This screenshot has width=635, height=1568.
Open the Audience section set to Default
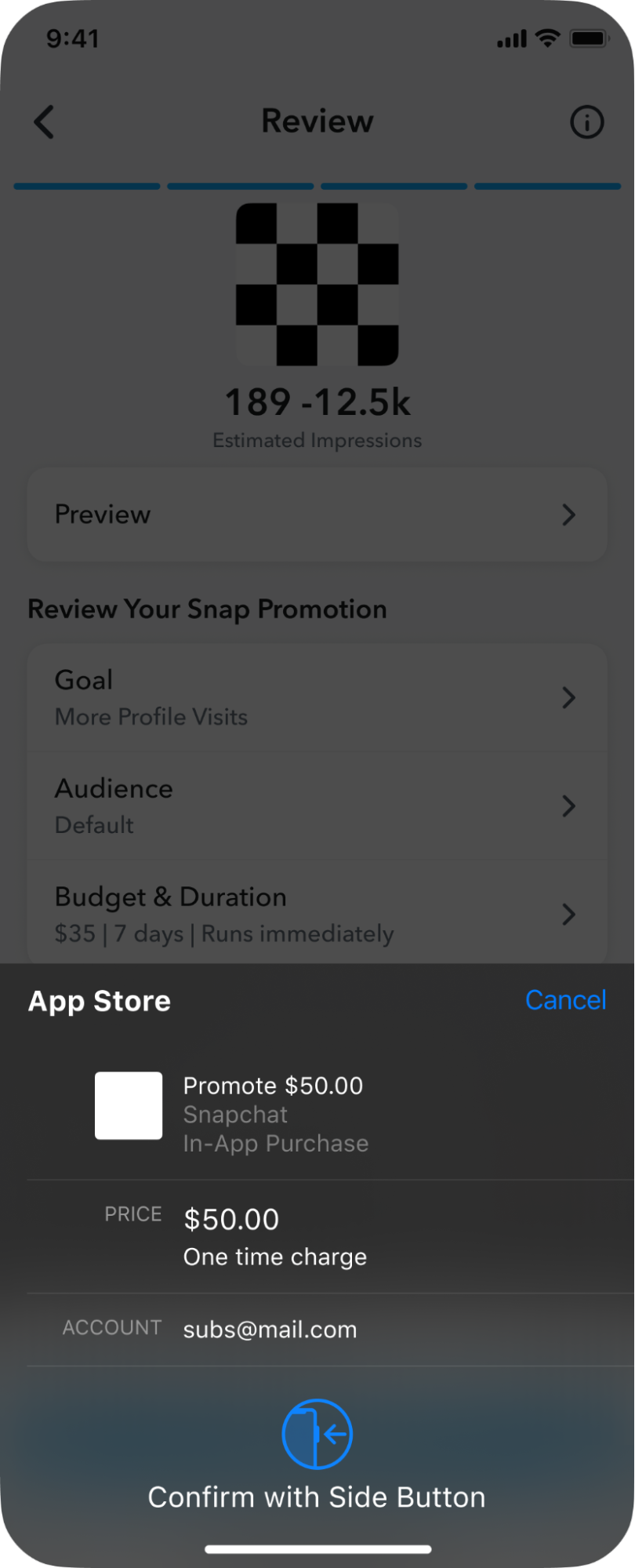(x=317, y=805)
